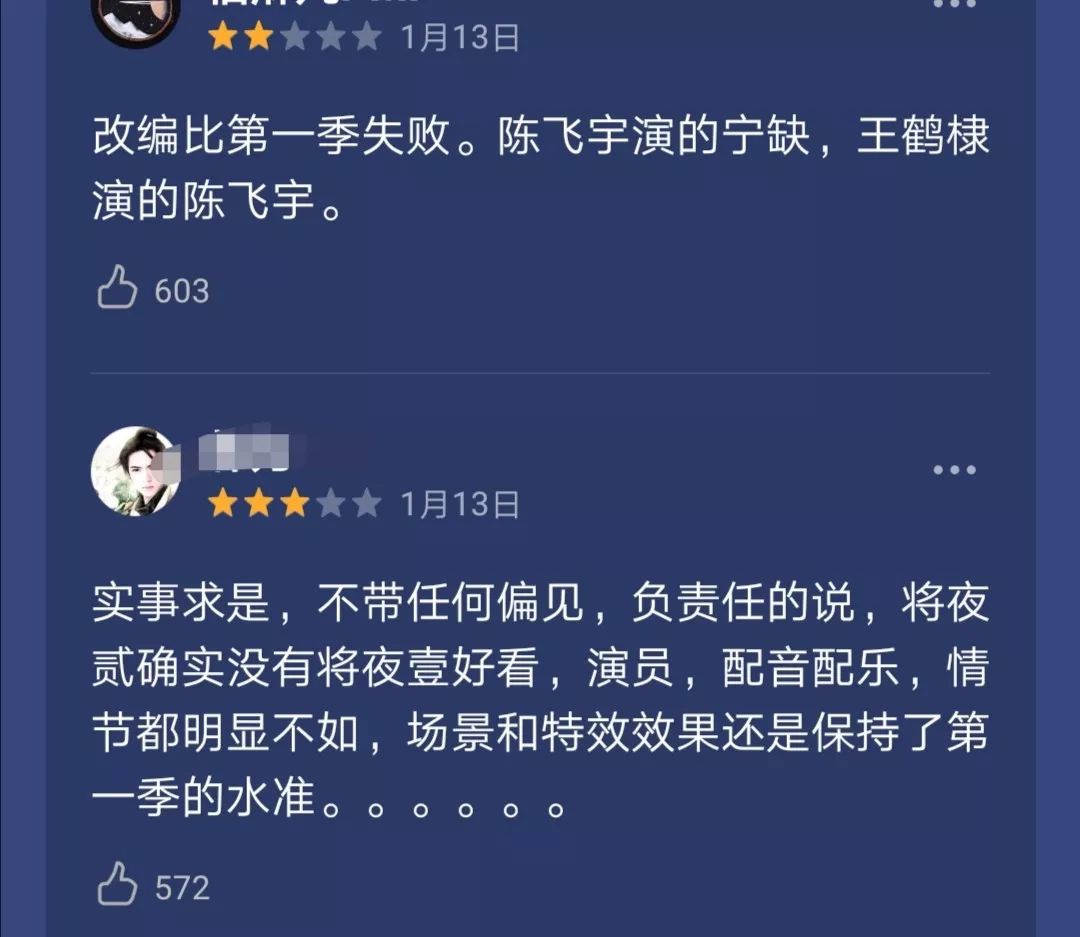Like the review with 572 likes
Viewport: 1080px width, 937px height.
click(x=117, y=886)
